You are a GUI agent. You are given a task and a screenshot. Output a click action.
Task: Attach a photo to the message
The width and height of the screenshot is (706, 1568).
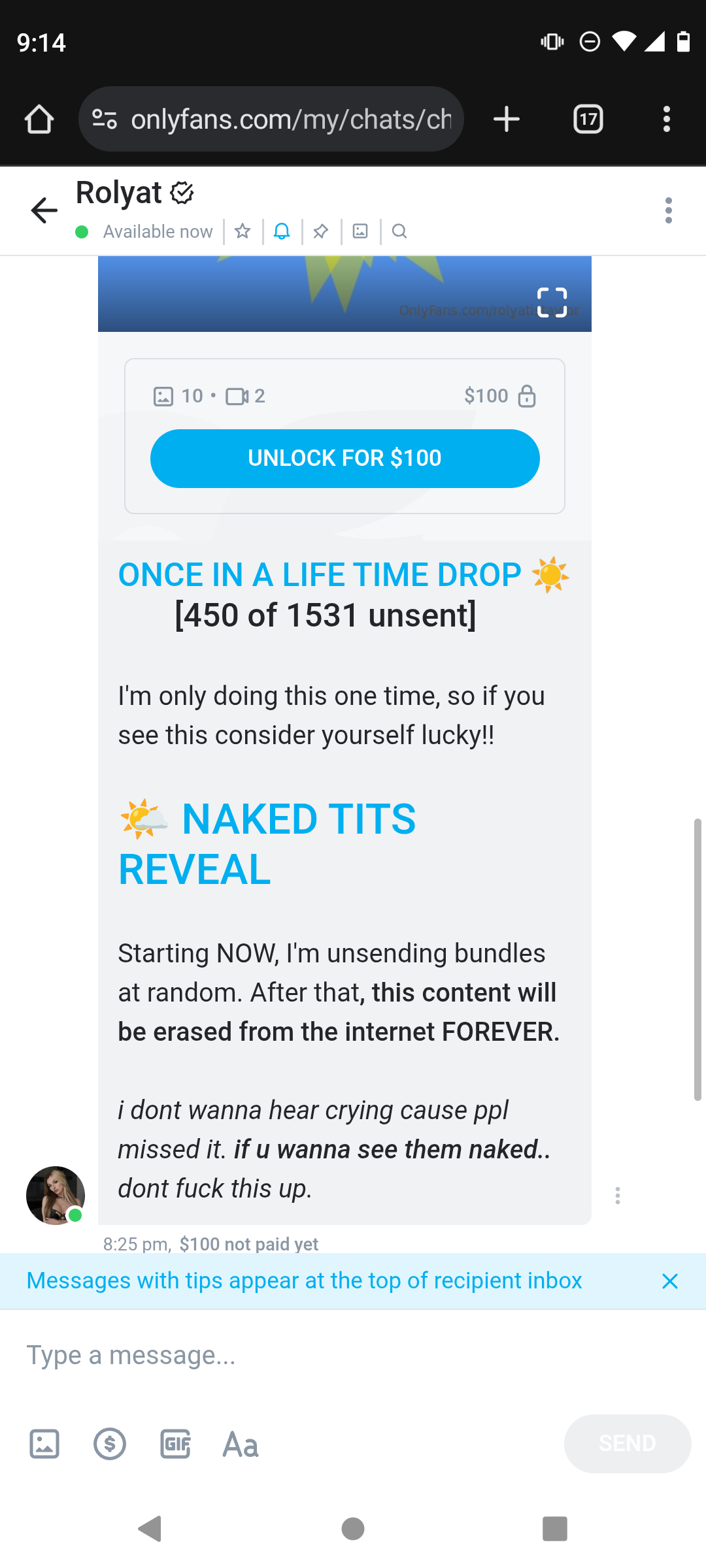click(44, 1444)
